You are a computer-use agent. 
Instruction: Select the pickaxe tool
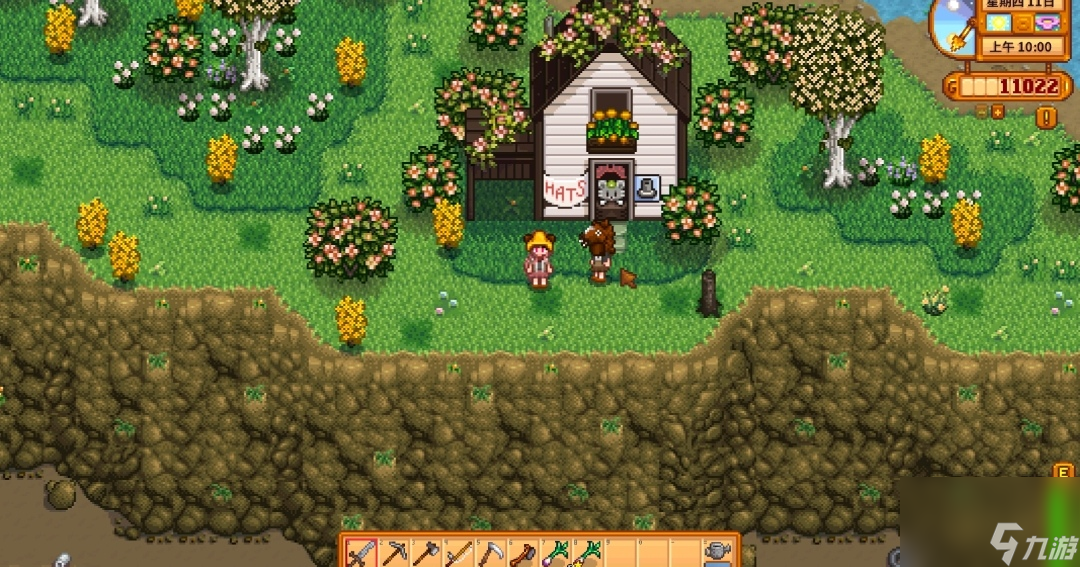393,553
